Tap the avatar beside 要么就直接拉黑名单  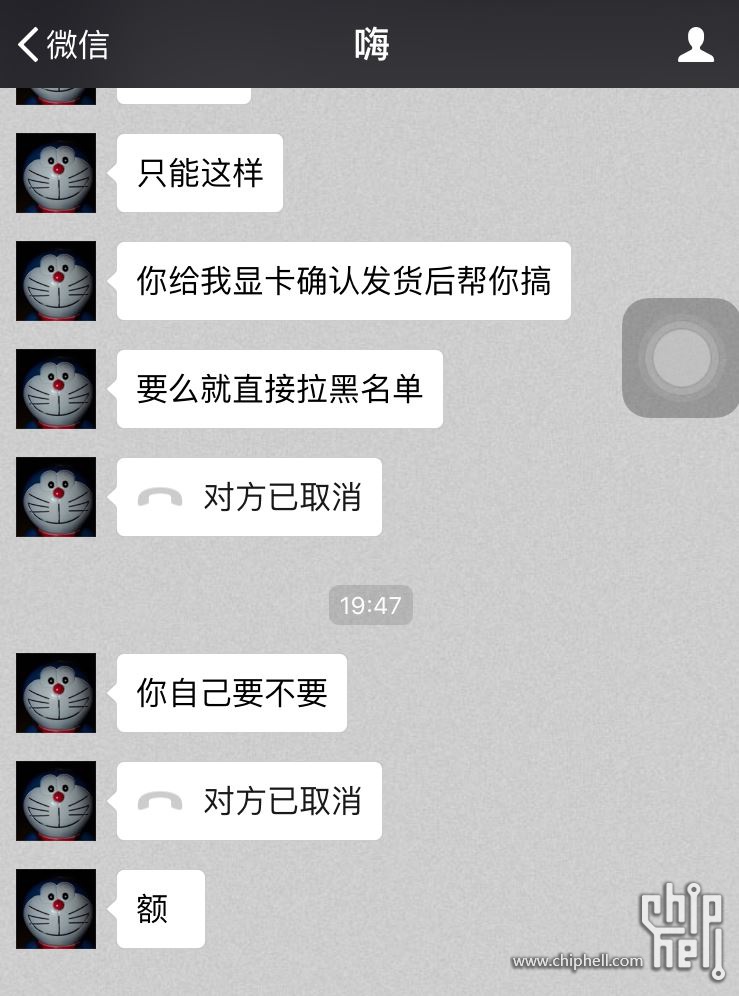pos(56,389)
